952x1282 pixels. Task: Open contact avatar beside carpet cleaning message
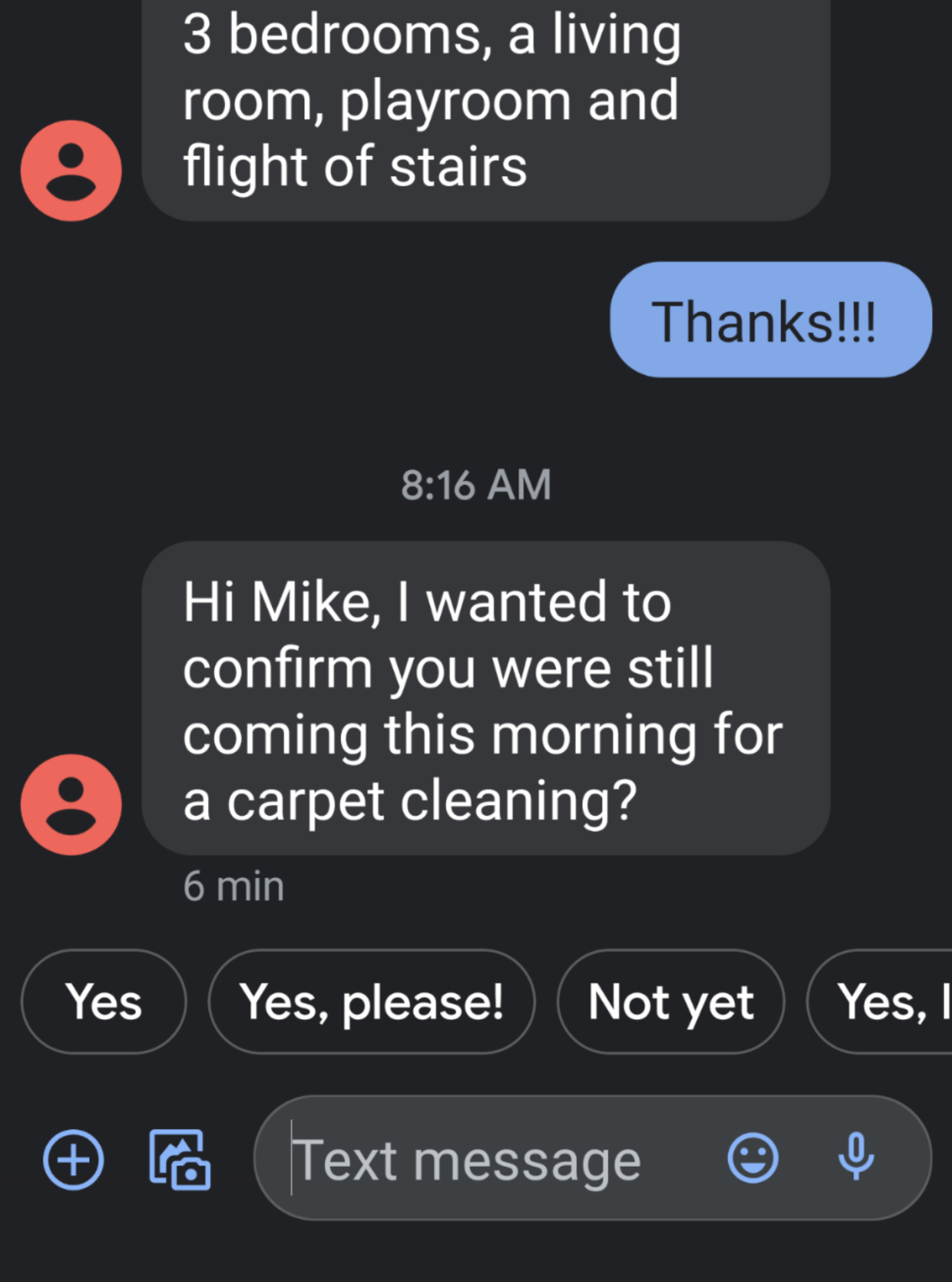click(71, 804)
